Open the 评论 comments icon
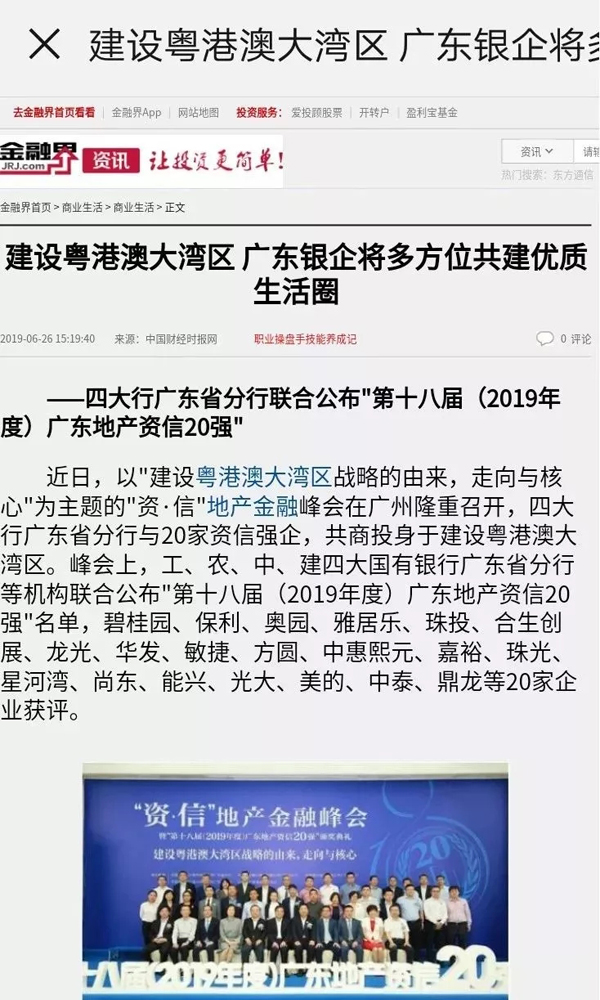The width and height of the screenshot is (600, 1000). pos(545,339)
